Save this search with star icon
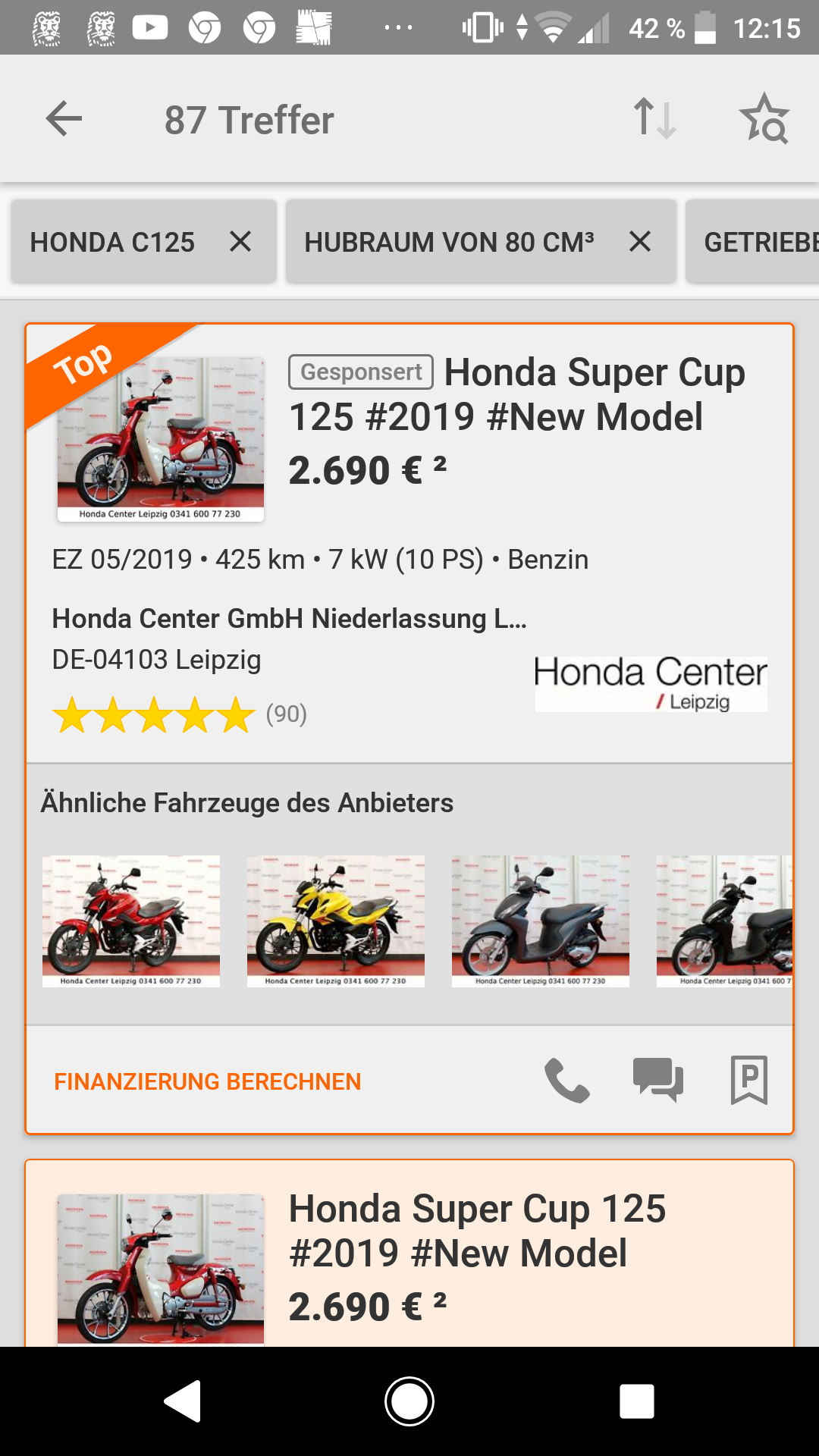Screen dimensions: 819x1456 (764, 119)
